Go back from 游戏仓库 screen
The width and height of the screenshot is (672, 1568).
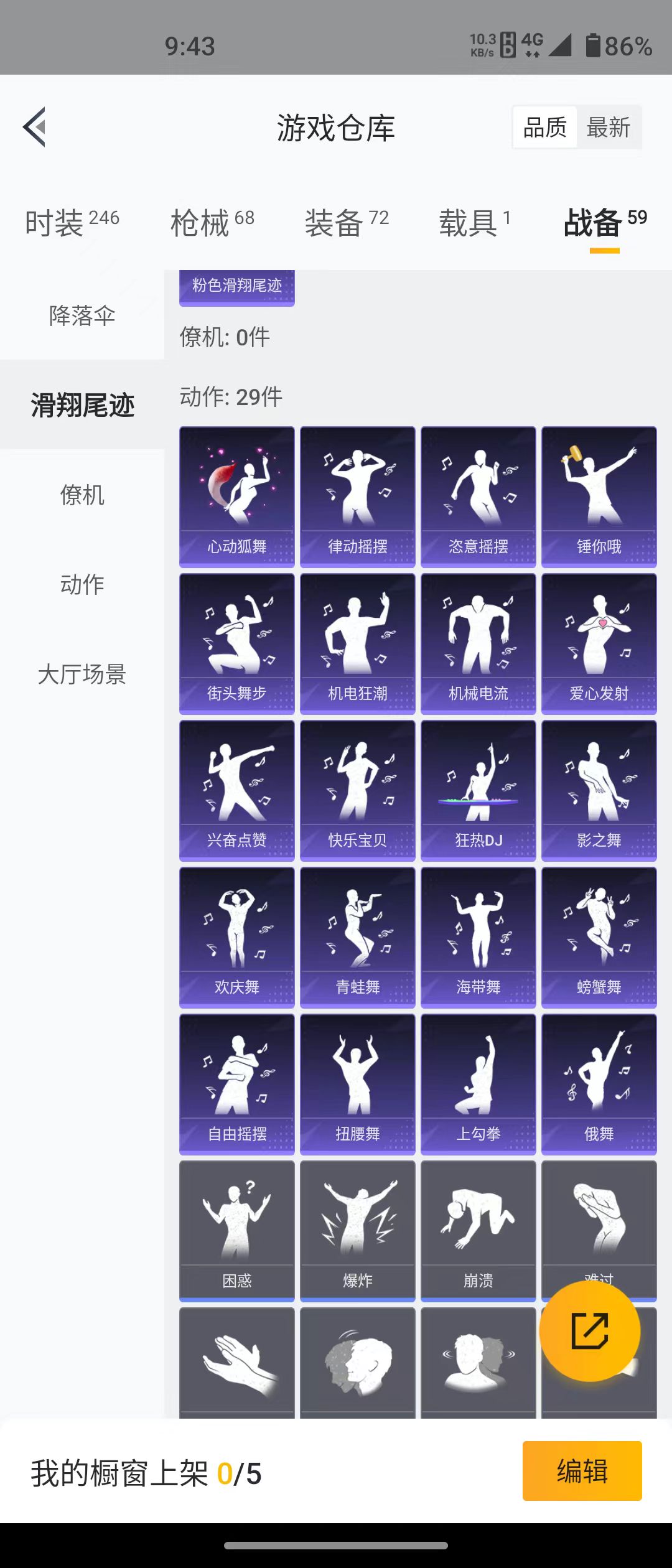[x=35, y=127]
